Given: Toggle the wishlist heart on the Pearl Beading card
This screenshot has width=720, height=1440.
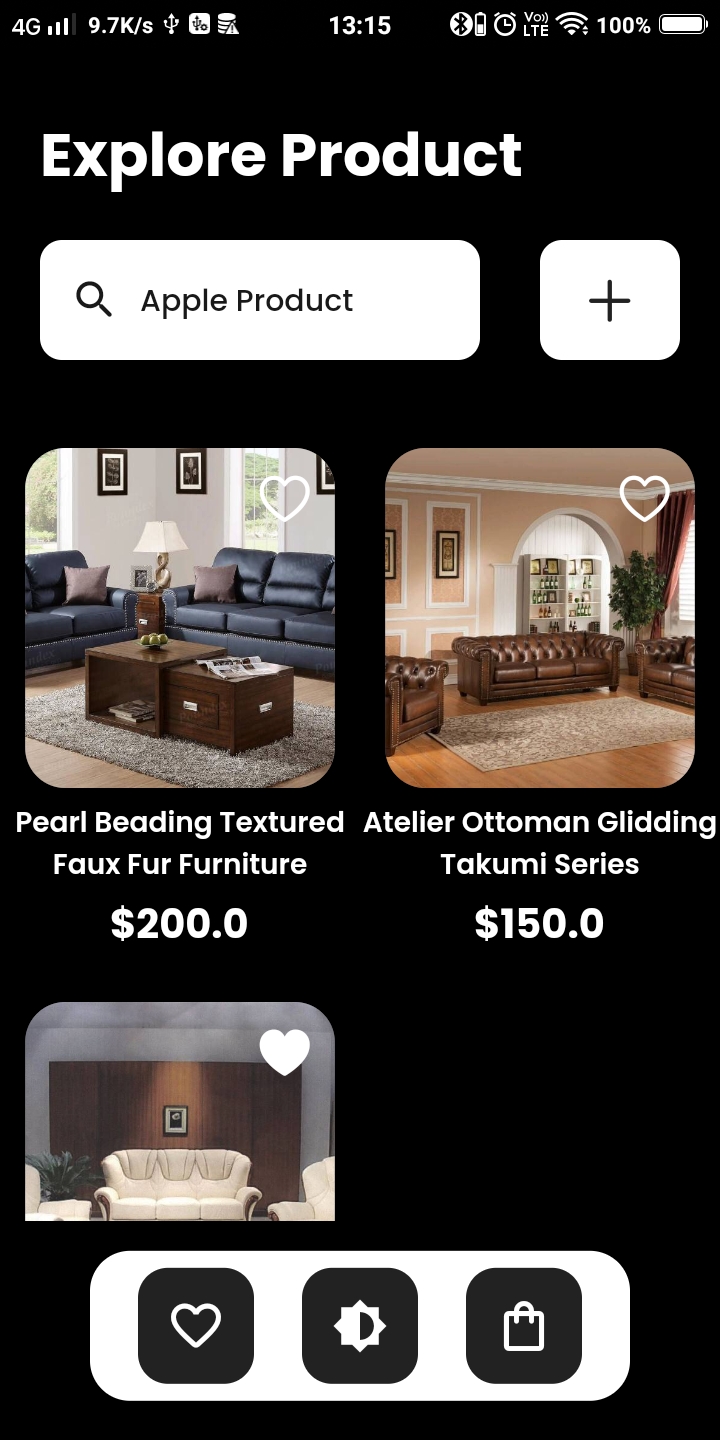Looking at the screenshot, I should (286, 497).
